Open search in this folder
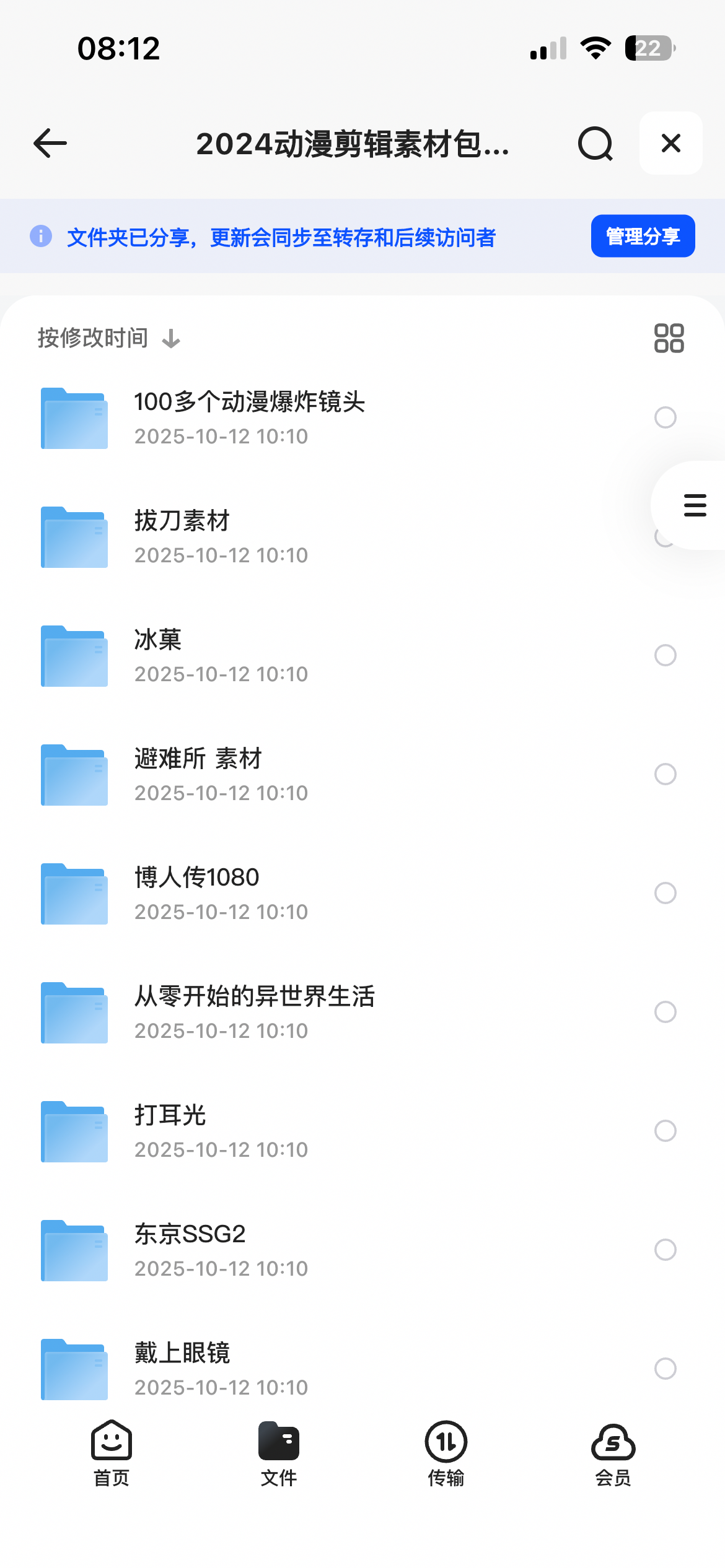The image size is (725, 1568). [x=595, y=144]
